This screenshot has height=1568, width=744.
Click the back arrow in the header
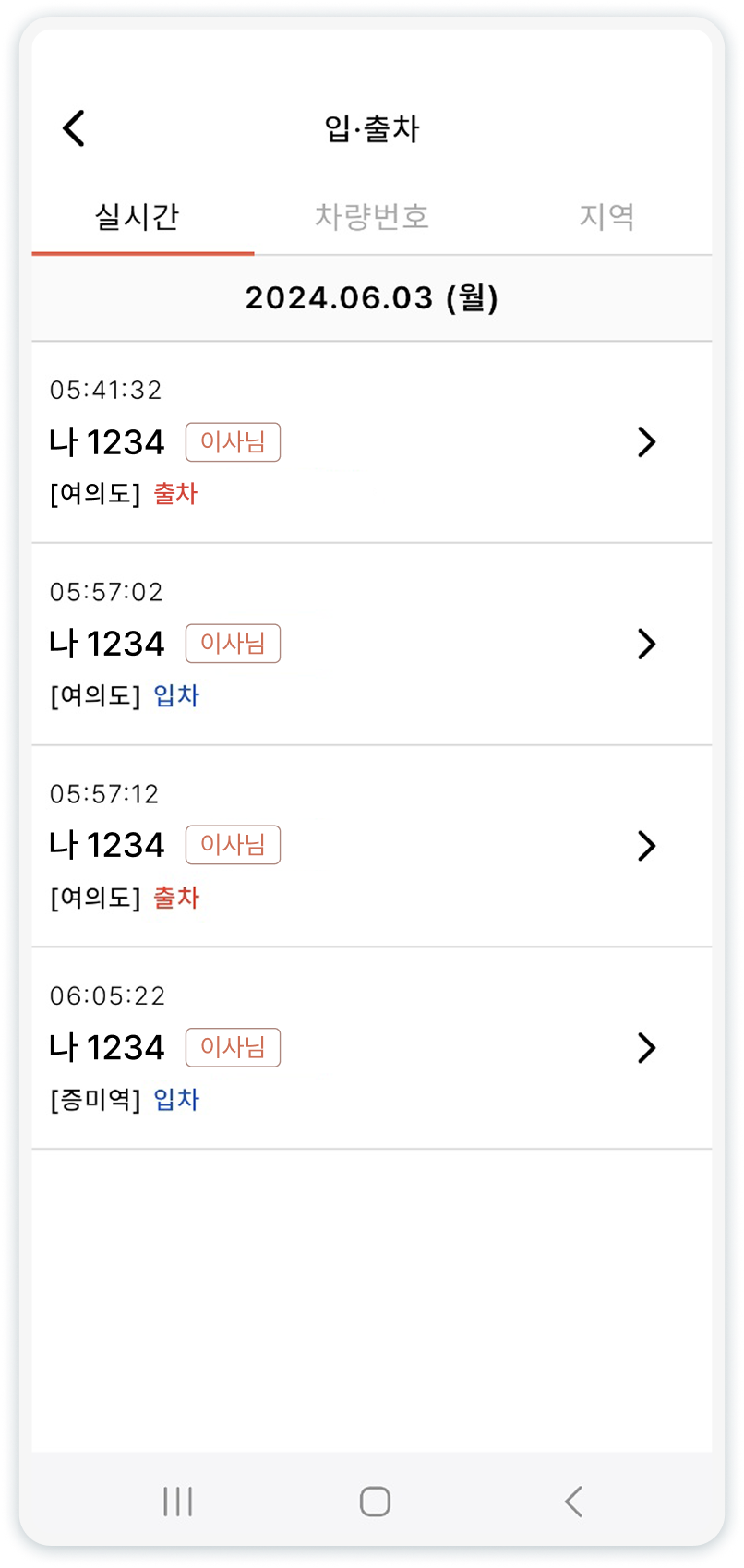point(74,128)
